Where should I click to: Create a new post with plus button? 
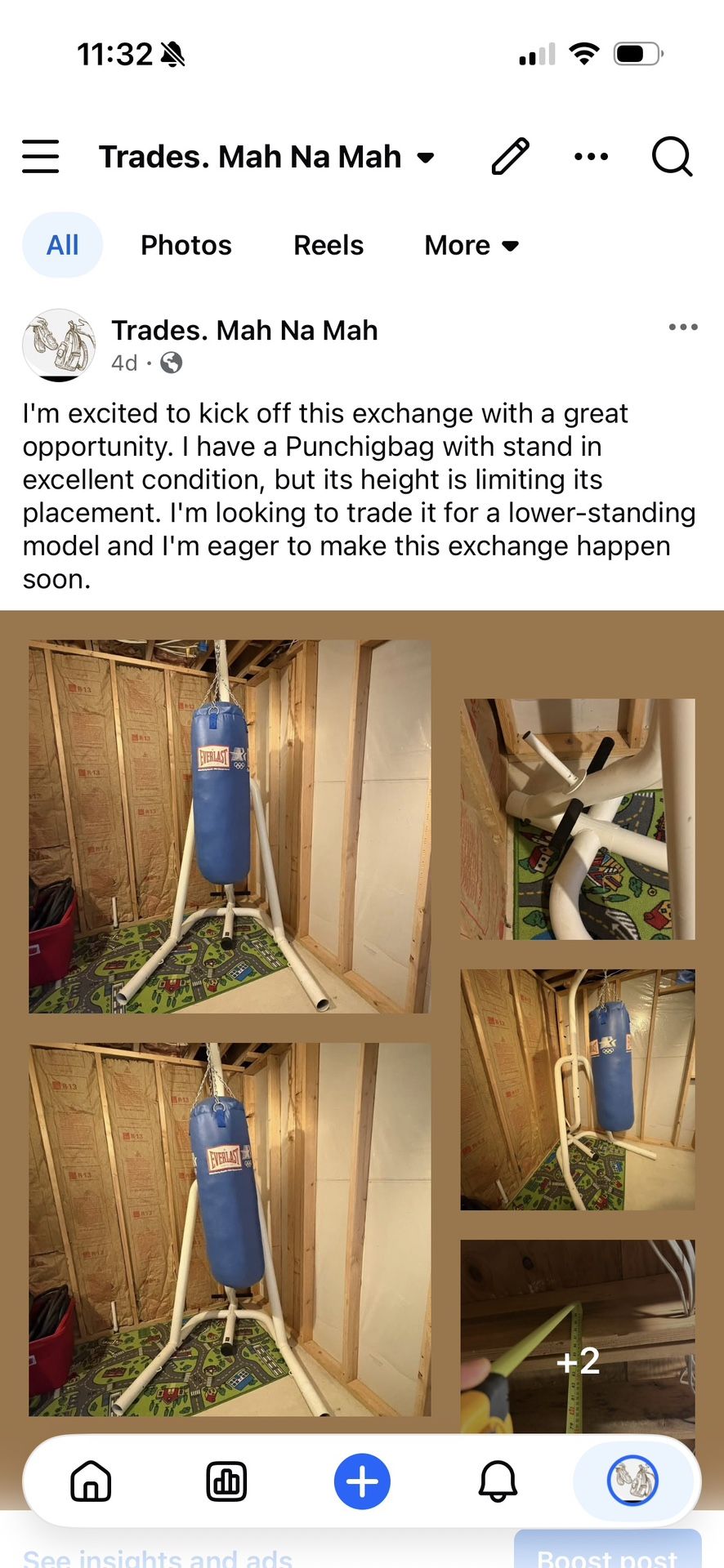[x=362, y=1481]
